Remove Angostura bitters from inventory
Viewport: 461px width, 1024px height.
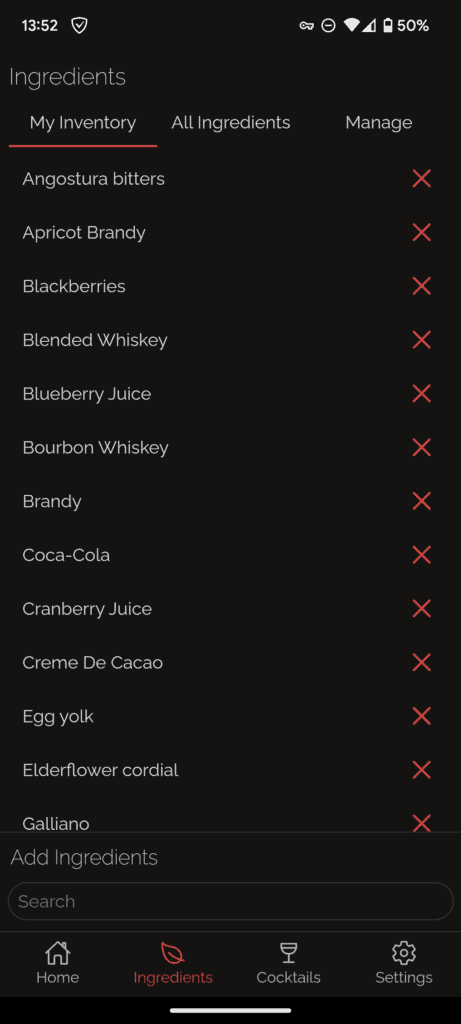click(x=422, y=178)
